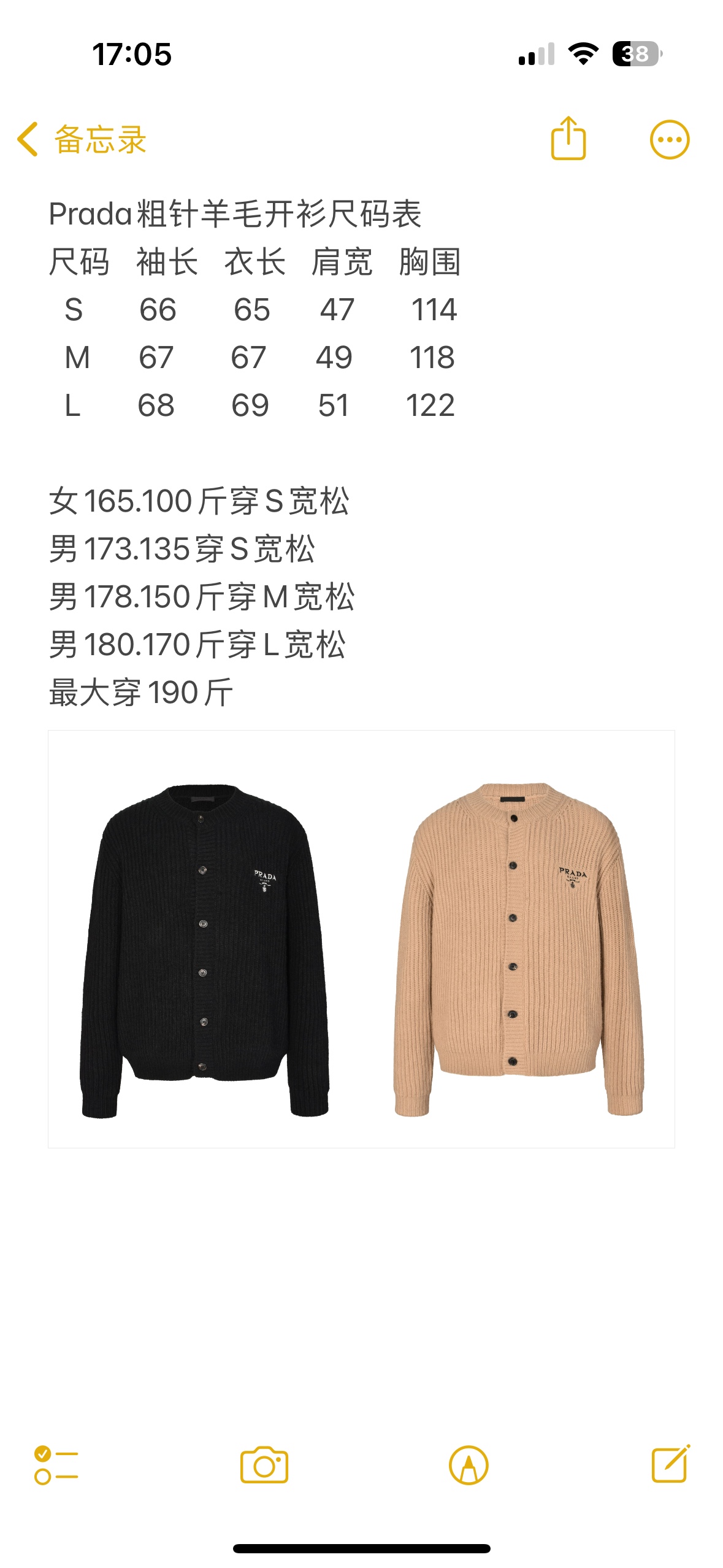Viewport: 723px width, 1568px height.
Task: Open the attached cardigan image
Action: coord(361,939)
